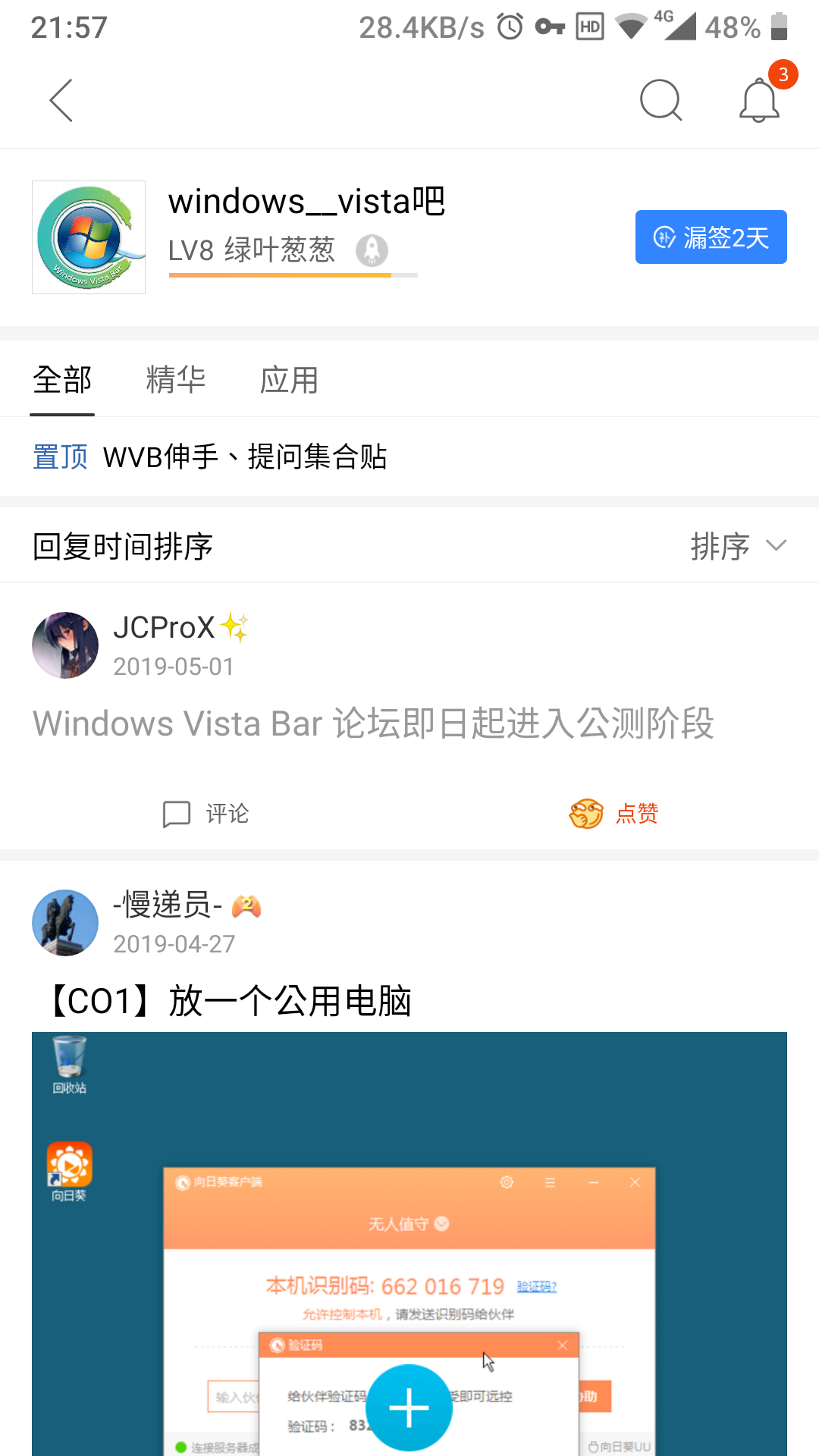Expand the 排序 sort dropdown
This screenshot has height=1456, width=819.
click(x=737, y=546)
